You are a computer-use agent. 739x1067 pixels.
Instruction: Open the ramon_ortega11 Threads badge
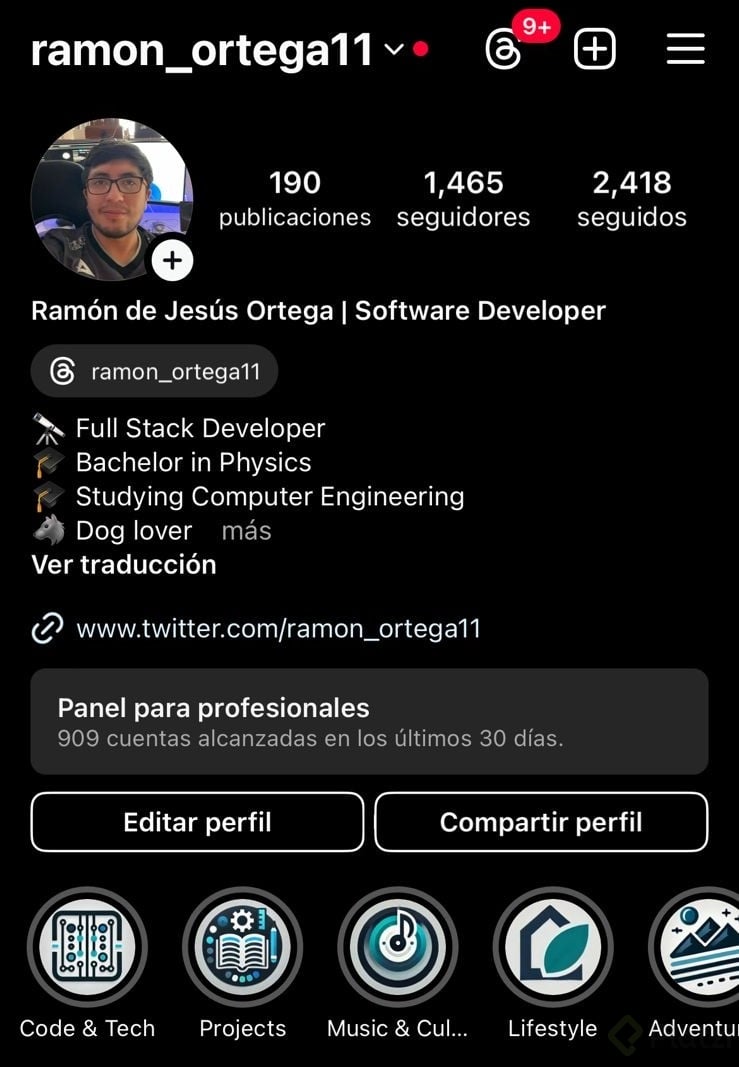click(155, 372)
